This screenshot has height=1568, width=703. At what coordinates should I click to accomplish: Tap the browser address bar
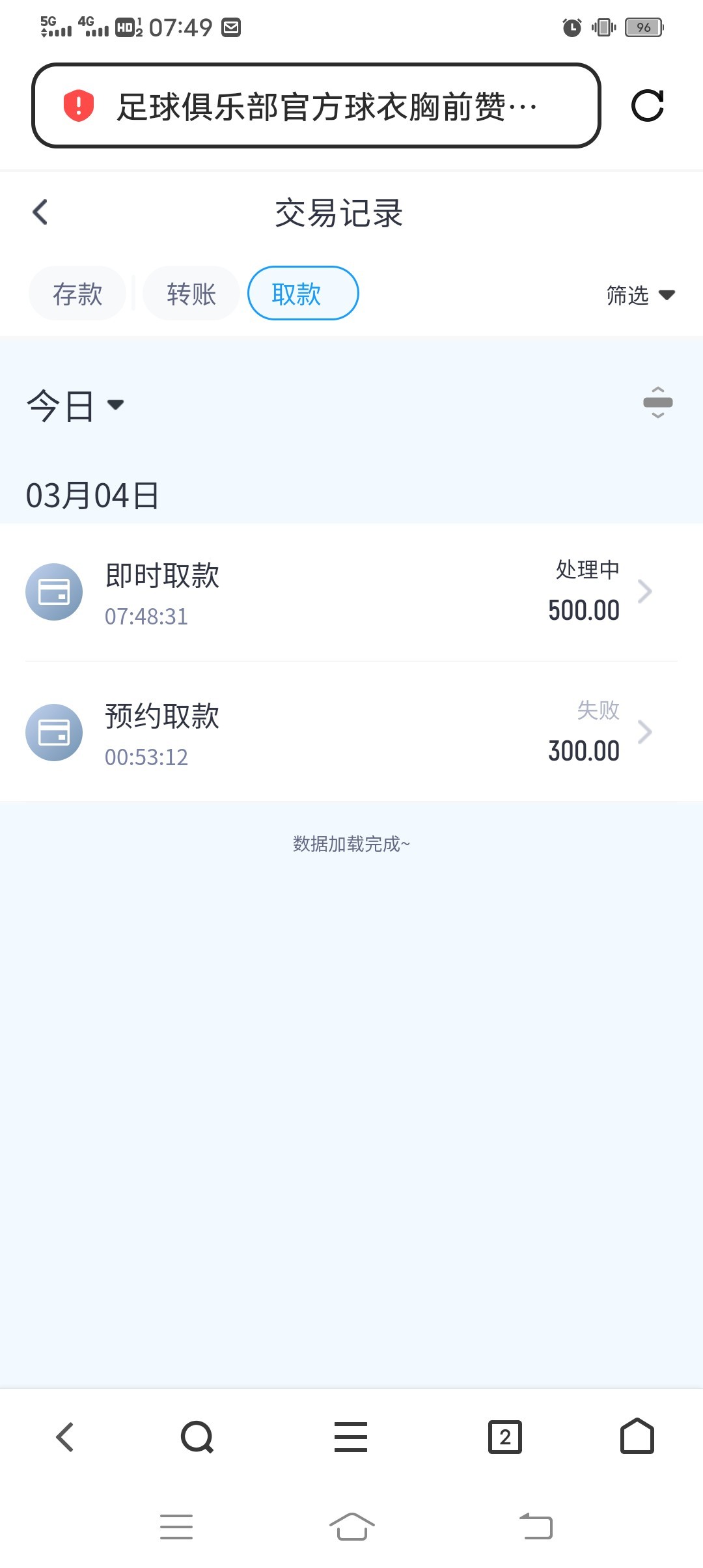[316, 105]
